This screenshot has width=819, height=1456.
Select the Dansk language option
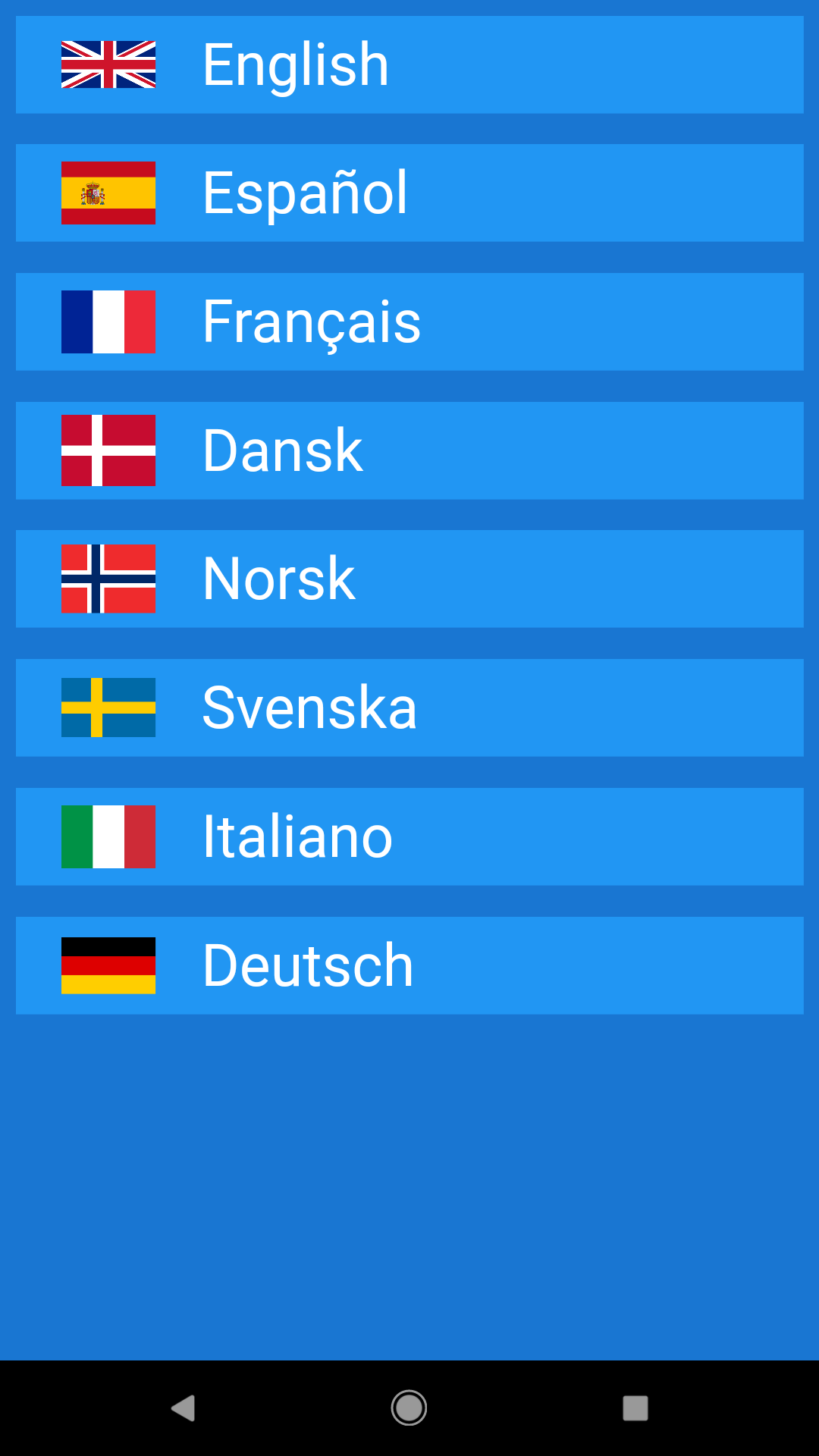tap(409, 450)
